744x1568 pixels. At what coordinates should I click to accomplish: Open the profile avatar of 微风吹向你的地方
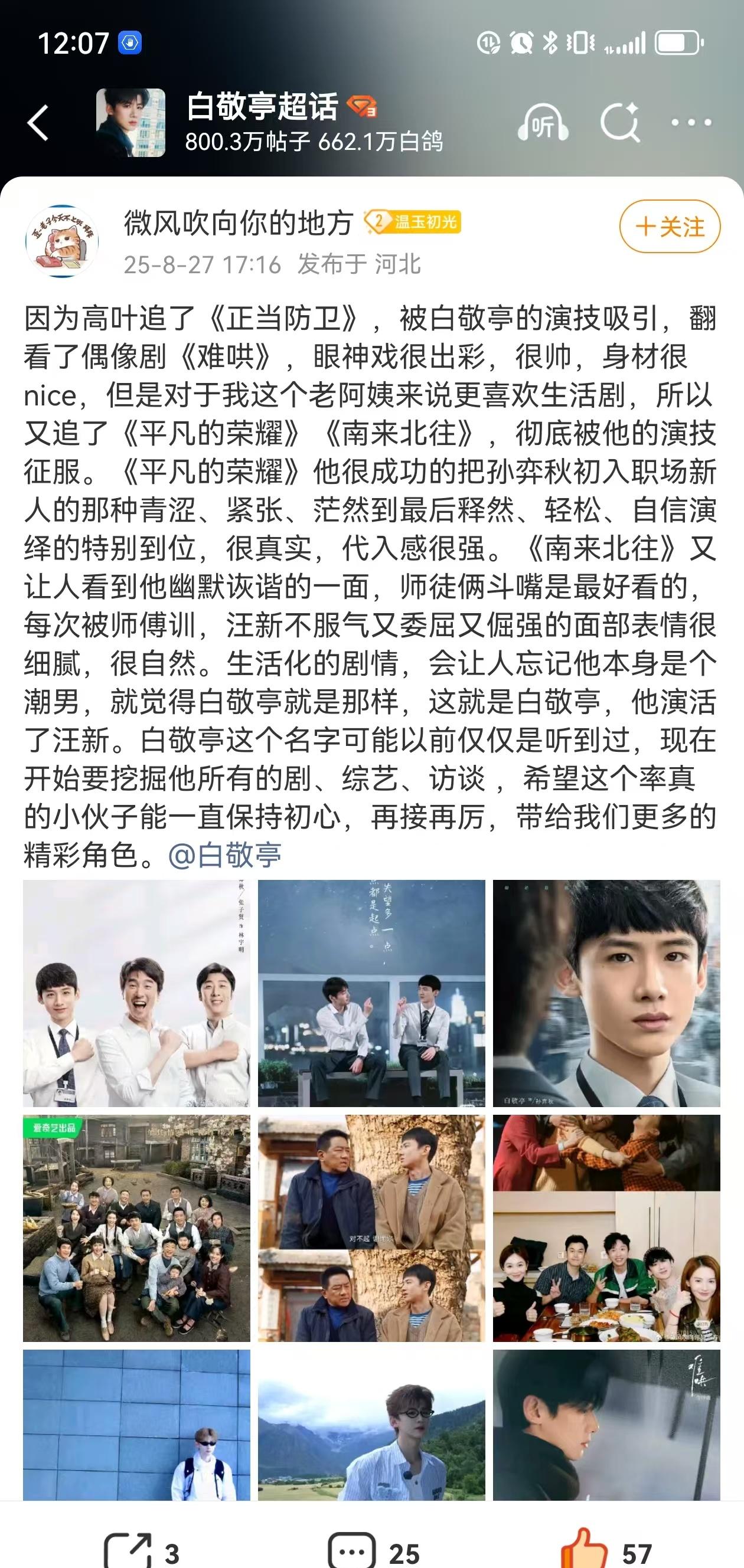[x=61, y=240]
